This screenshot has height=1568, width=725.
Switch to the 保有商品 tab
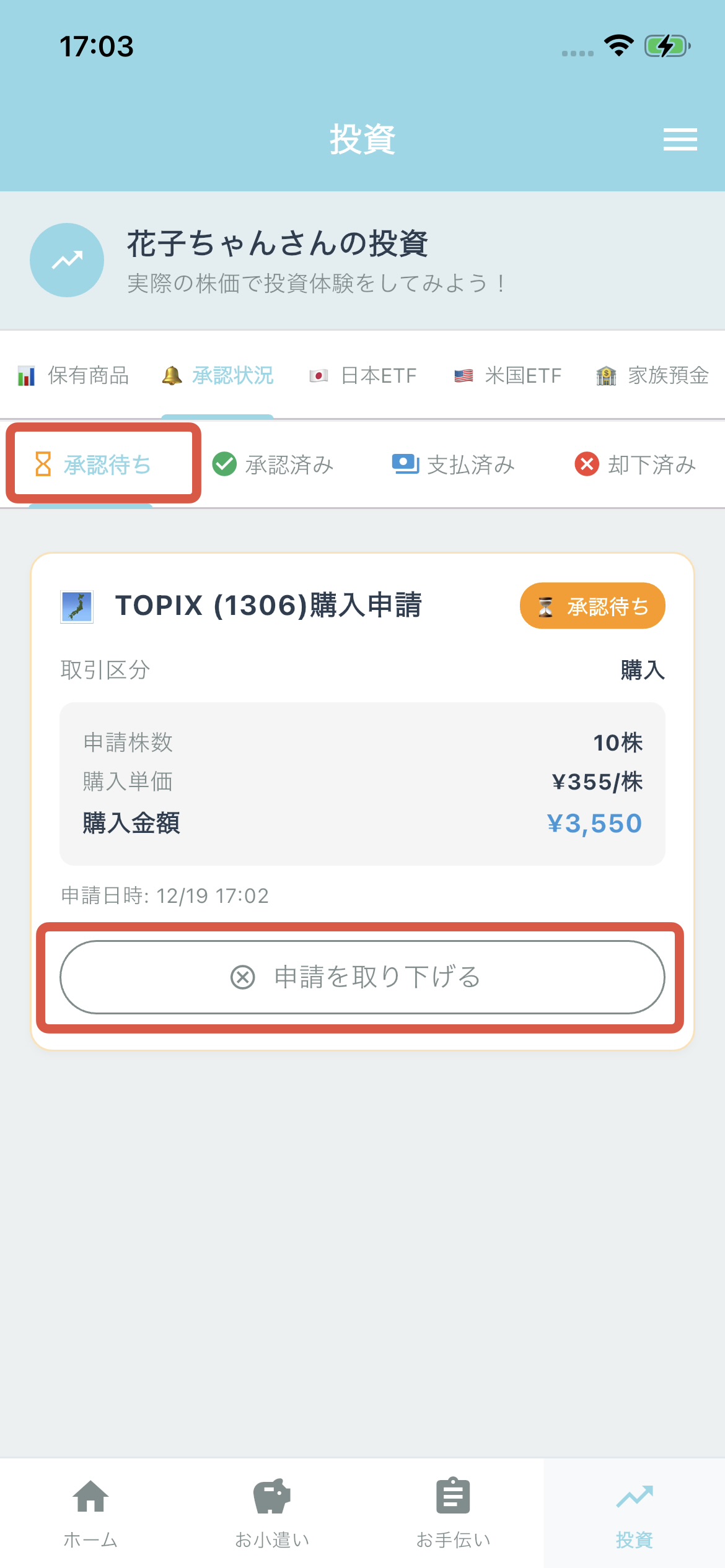tap(74, 375)
